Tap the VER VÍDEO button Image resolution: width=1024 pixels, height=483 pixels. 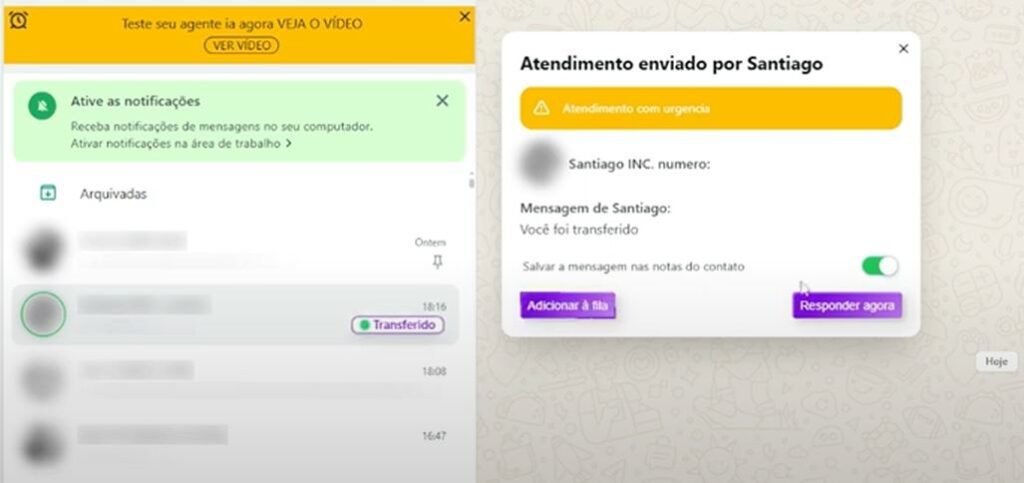click(241, 45)
